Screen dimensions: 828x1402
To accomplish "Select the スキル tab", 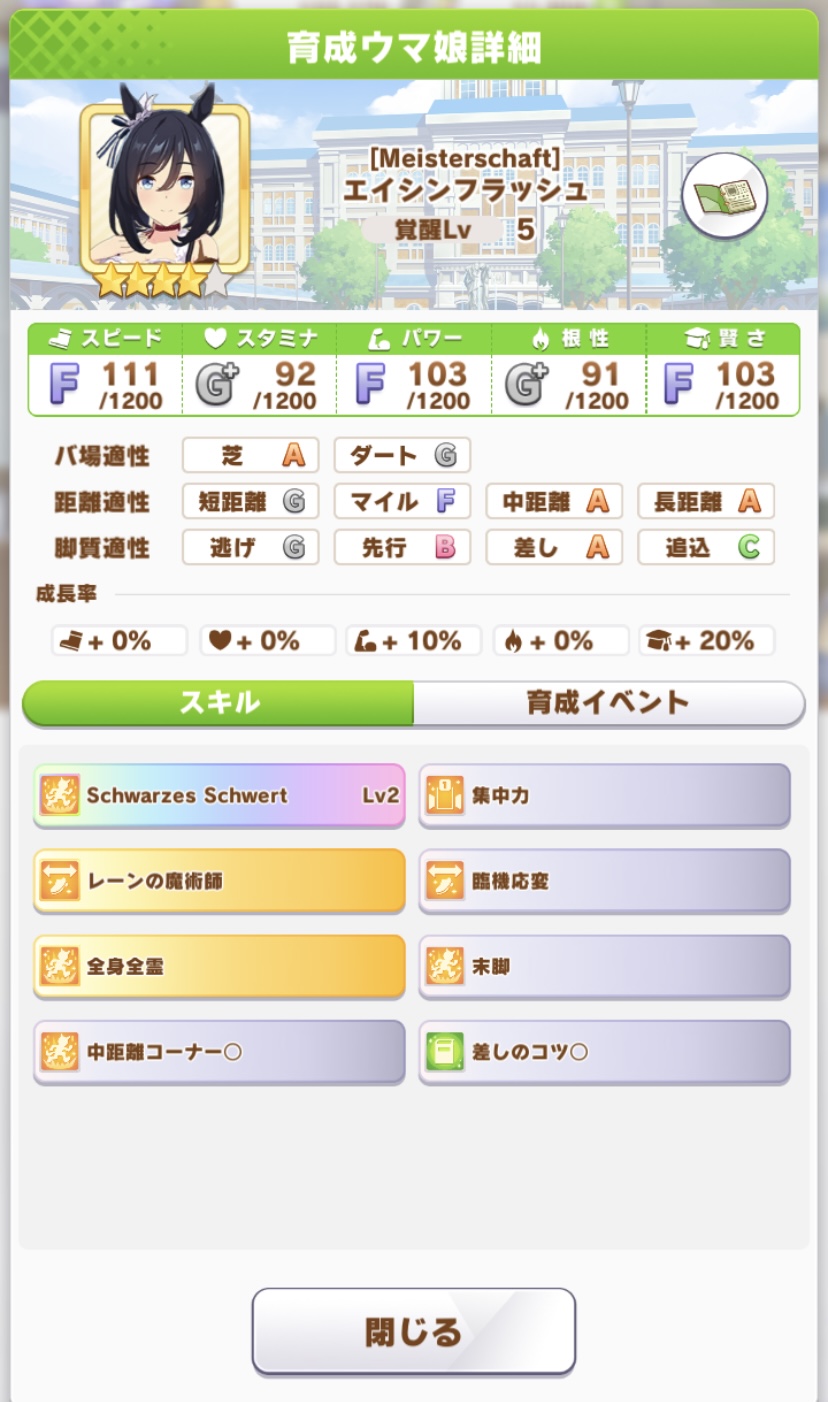I will pyautogui.click(x=219, y=702).
